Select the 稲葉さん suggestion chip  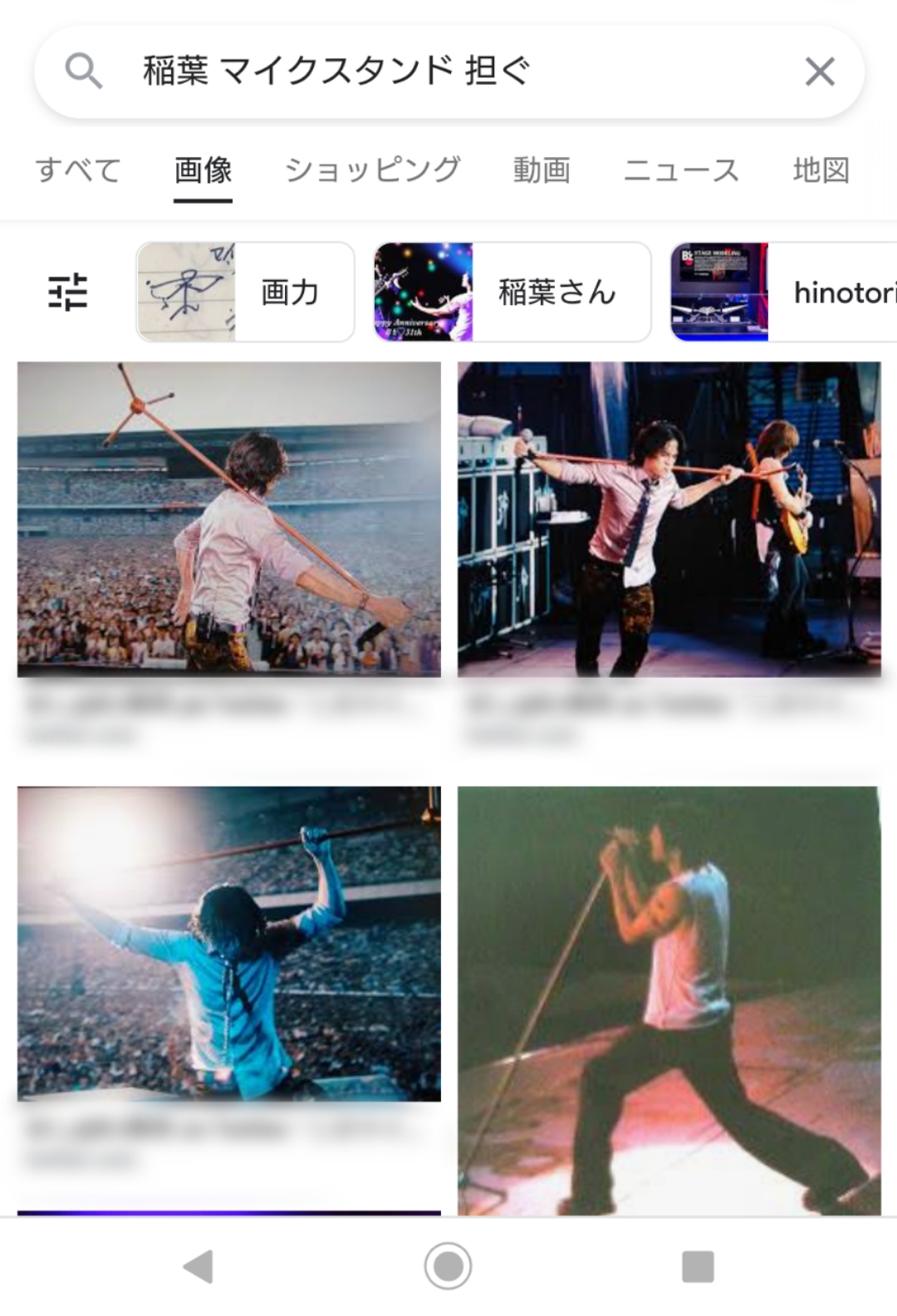pyautogui.click(x=512, y=292)
